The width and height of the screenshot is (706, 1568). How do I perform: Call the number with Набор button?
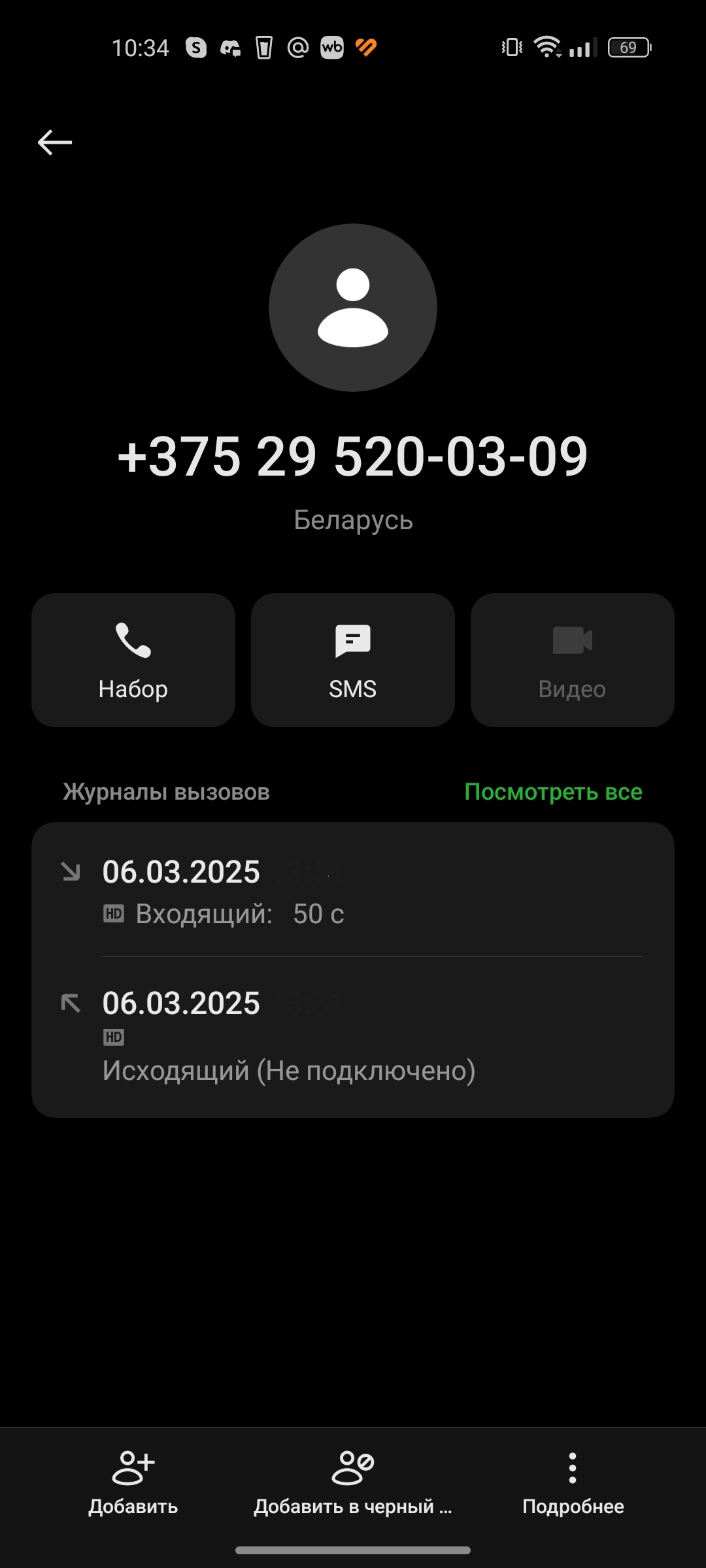(x=133, y=660)
